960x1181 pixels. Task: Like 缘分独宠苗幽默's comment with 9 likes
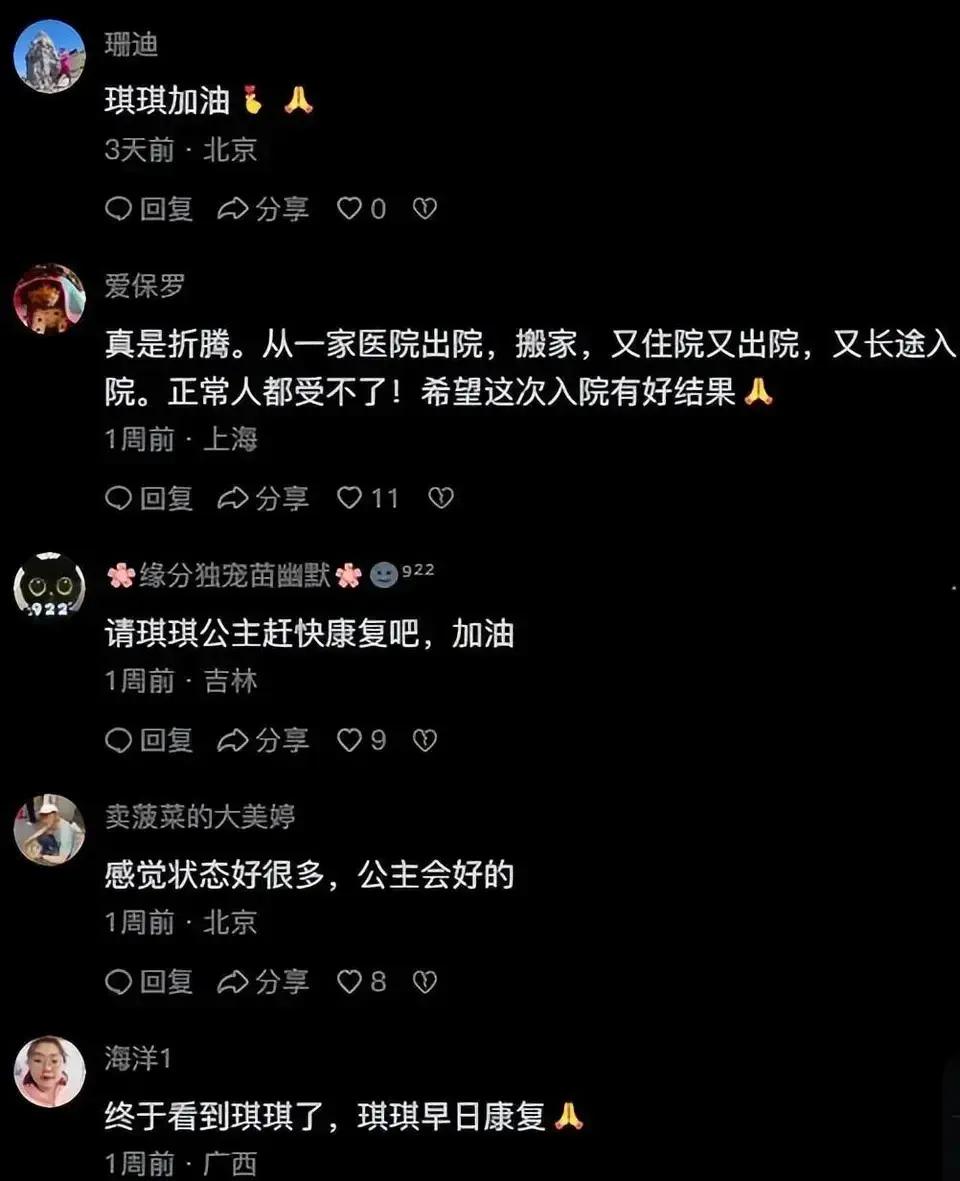(x=349, y=740)
